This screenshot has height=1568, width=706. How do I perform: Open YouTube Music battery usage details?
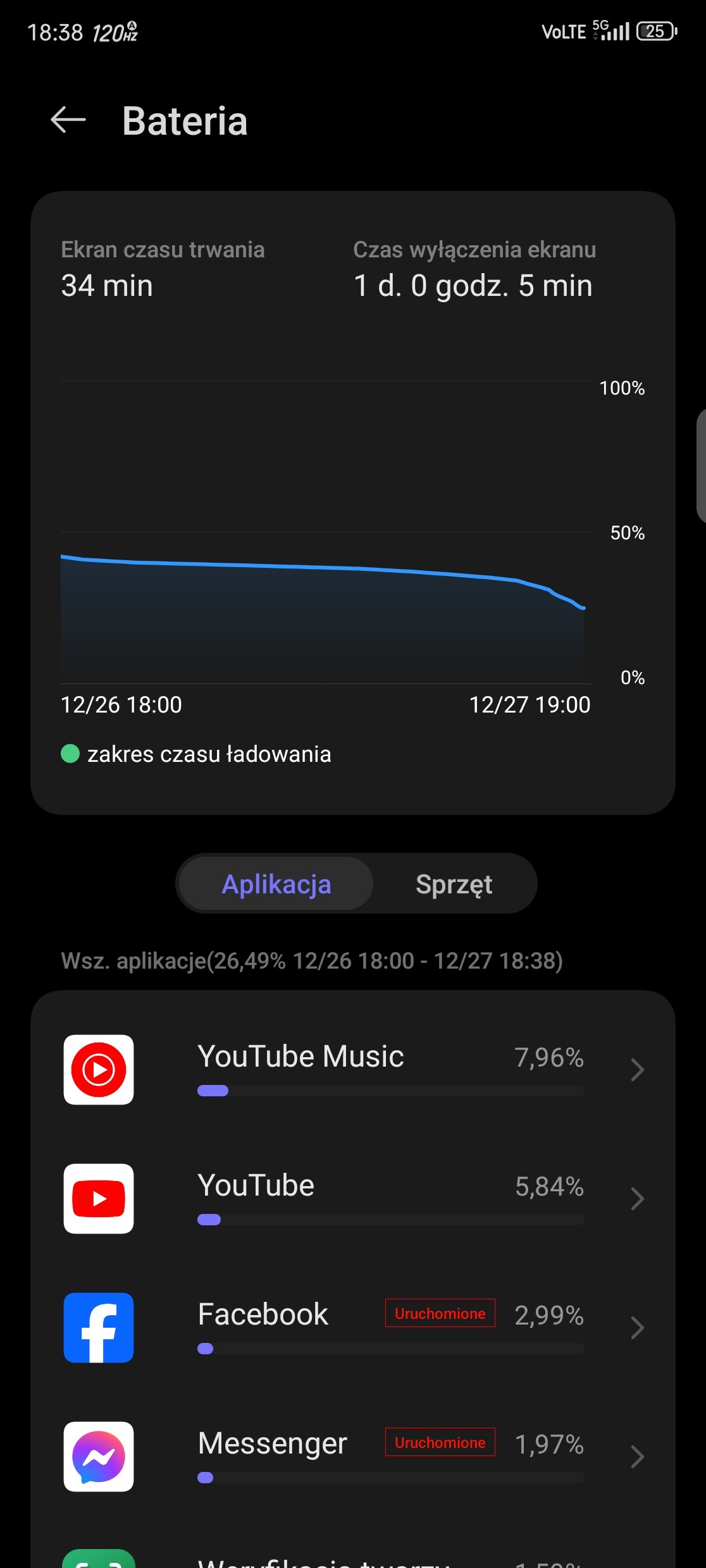coord(353,1070)
